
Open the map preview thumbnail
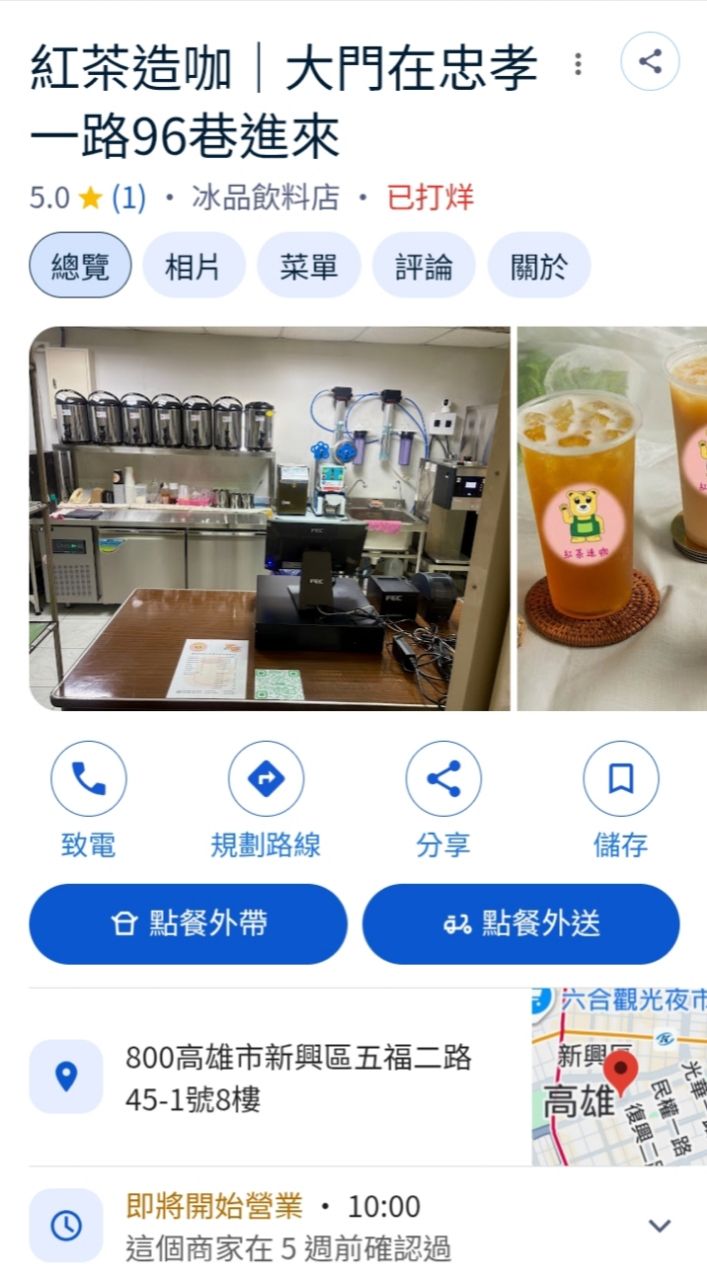619,1077
